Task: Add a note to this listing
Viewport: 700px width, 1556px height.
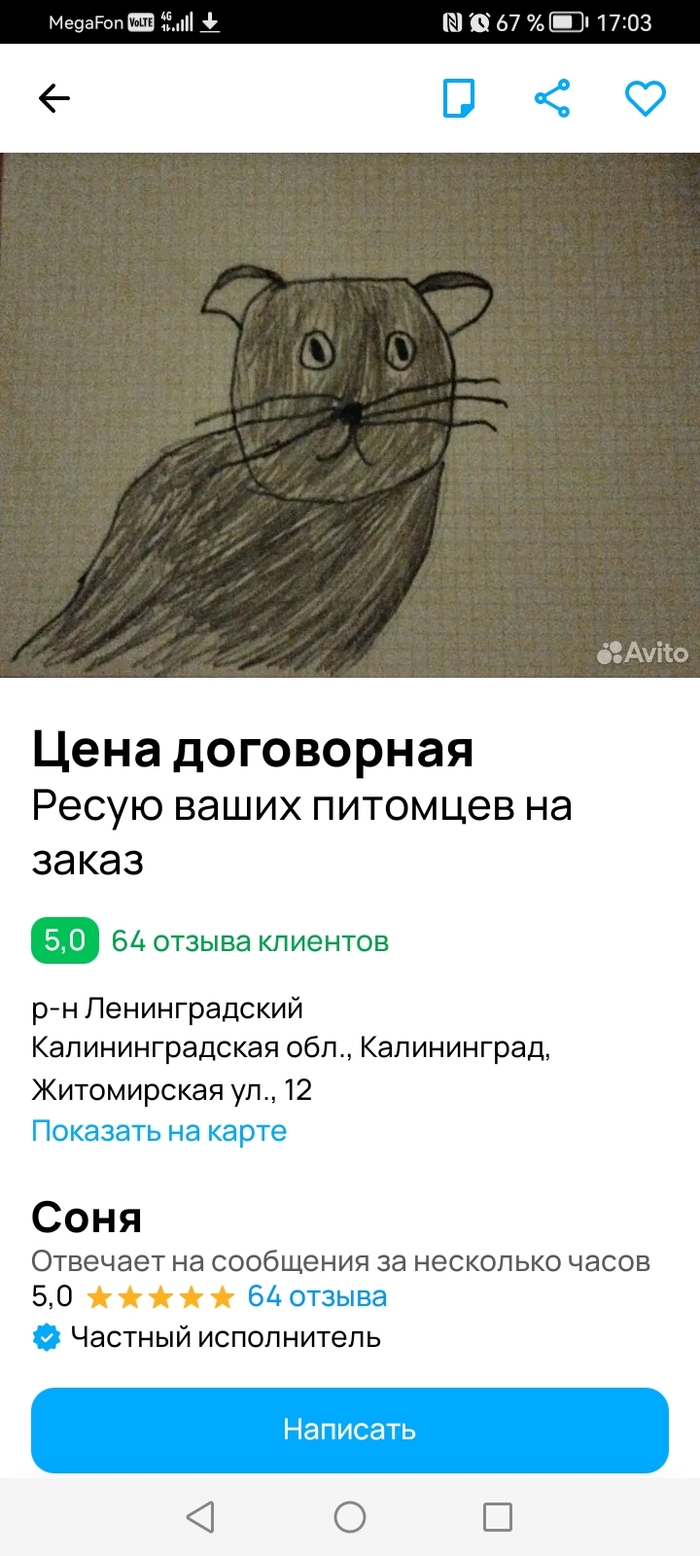Action: pyautogui.click(x=459, y=98)
